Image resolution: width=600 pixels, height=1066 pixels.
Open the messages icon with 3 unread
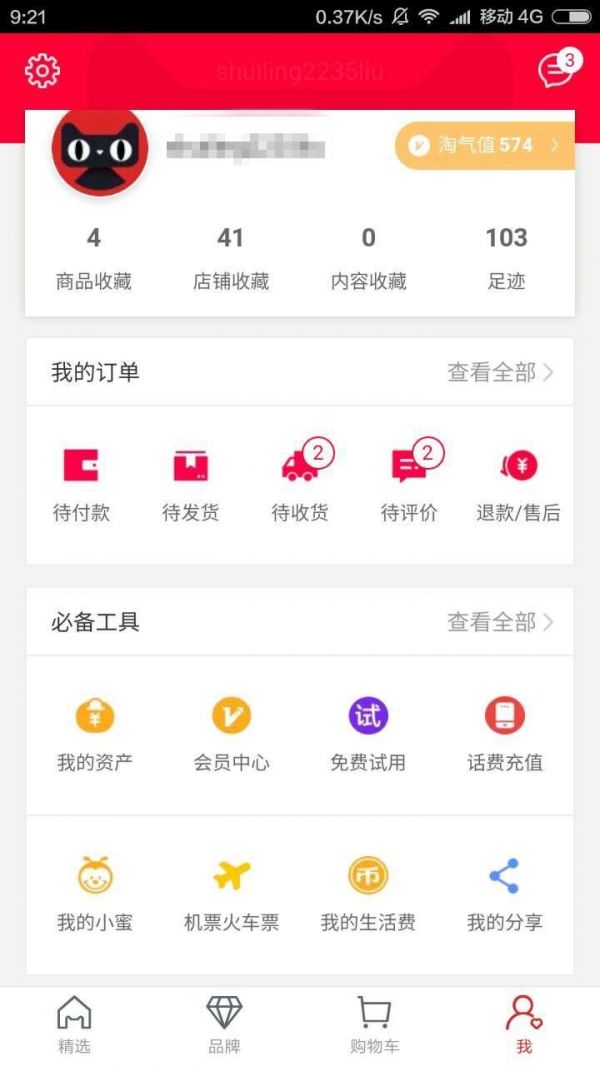coord(556,70)
